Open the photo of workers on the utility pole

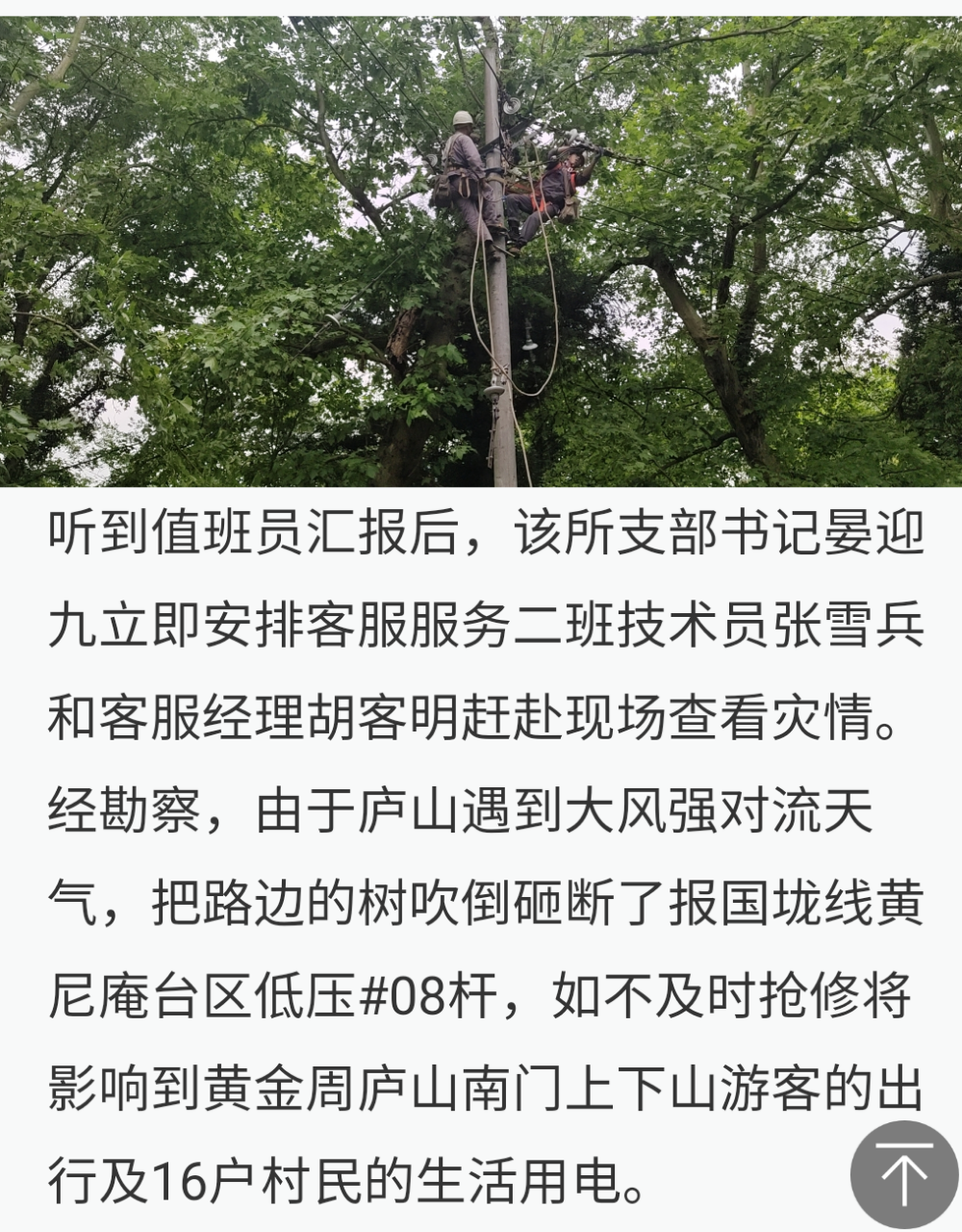(x=481, y=250)
